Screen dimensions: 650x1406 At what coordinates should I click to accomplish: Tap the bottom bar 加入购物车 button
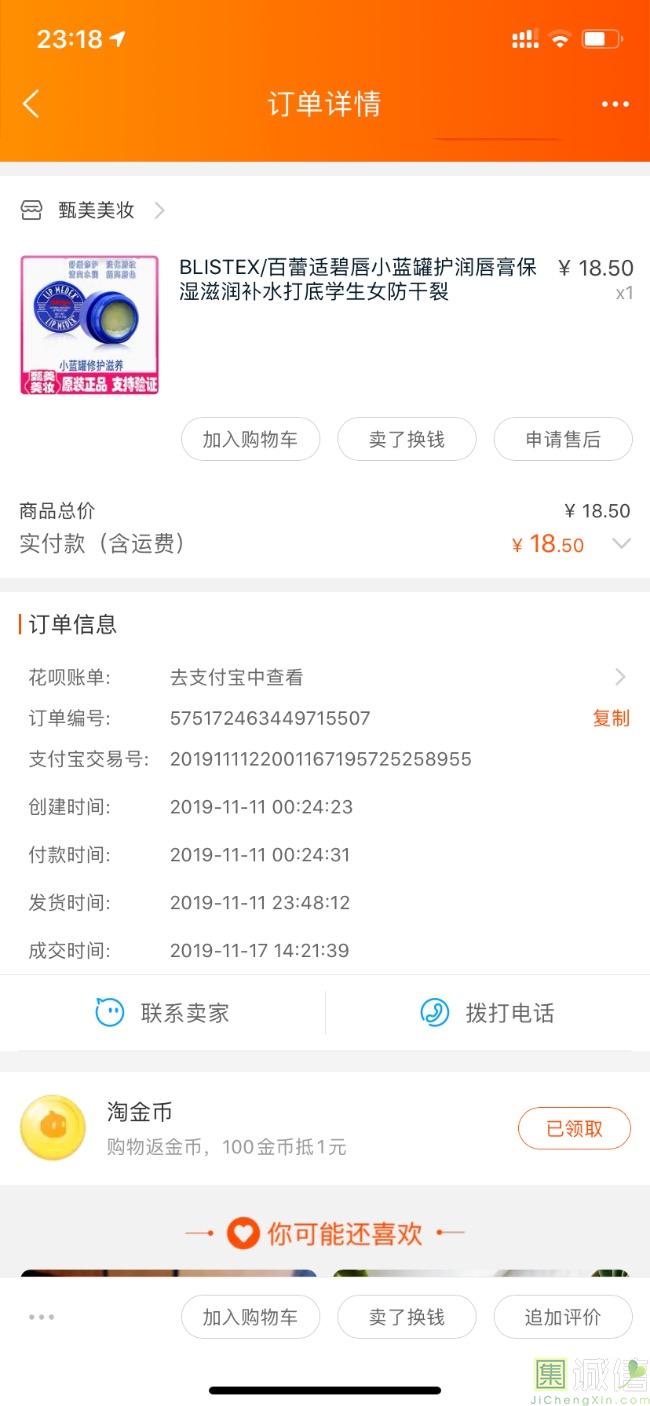click(x=250, y=1317)
